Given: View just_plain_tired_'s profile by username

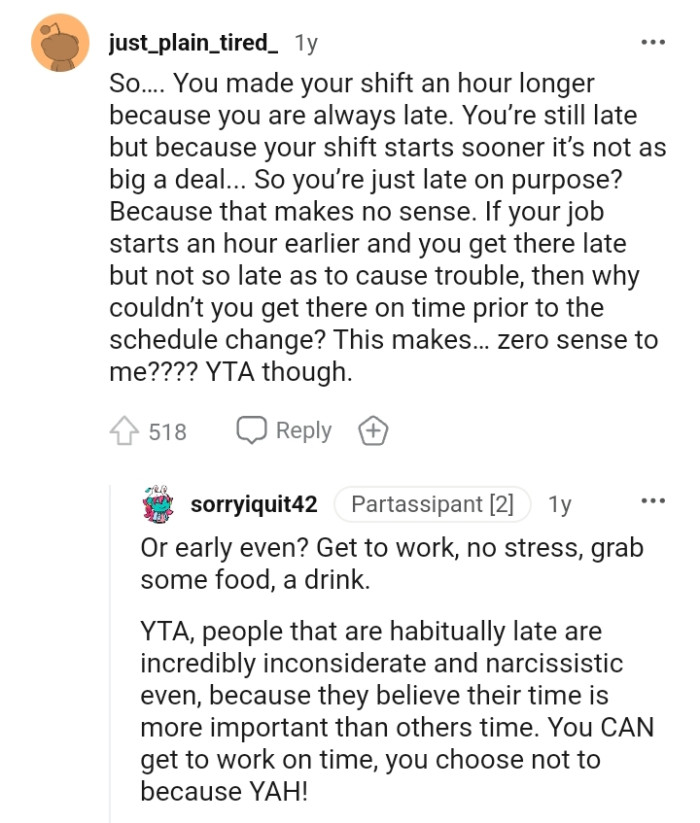Looking at the screenshot, I should tap(194, 44).
